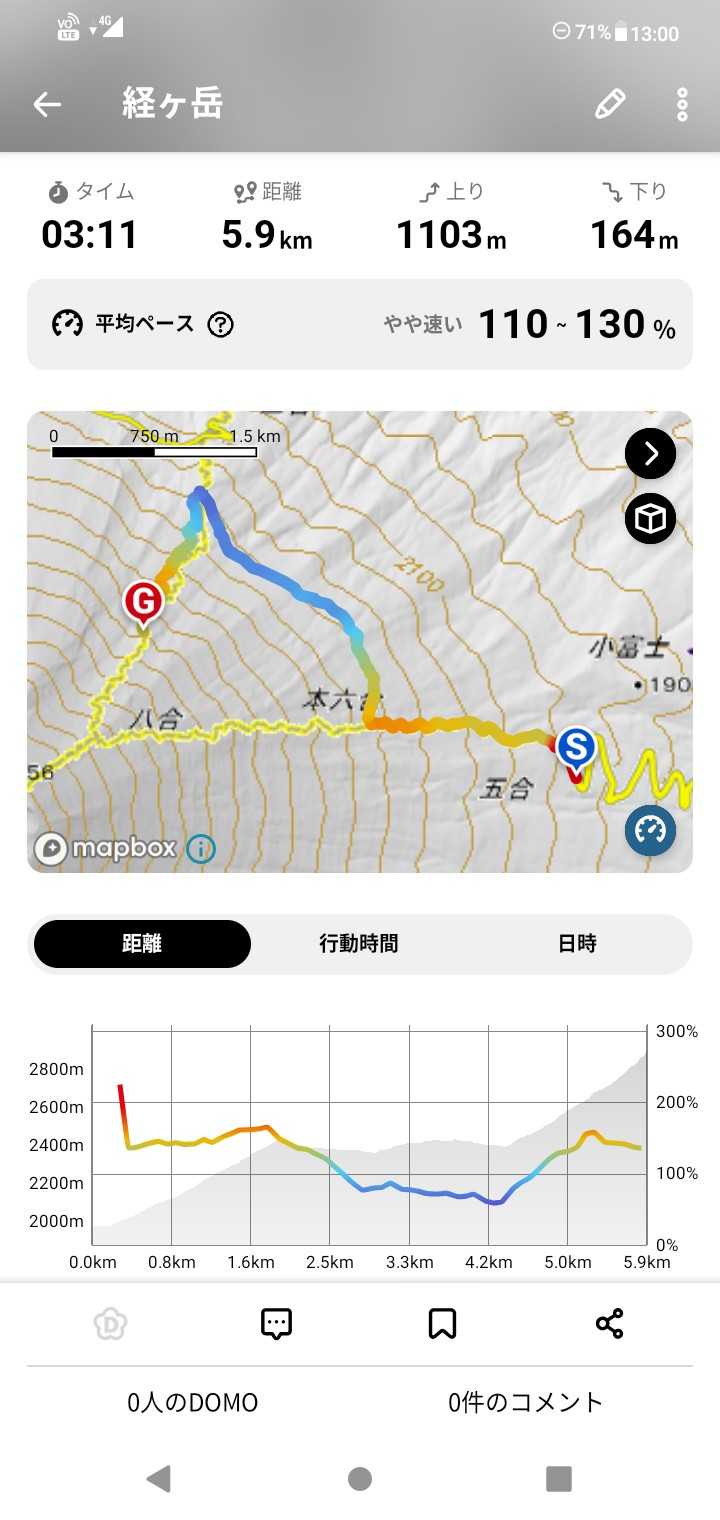Open Mapbox attribution info
This screenshot has width=720, height=1520.
coord(201,849)
